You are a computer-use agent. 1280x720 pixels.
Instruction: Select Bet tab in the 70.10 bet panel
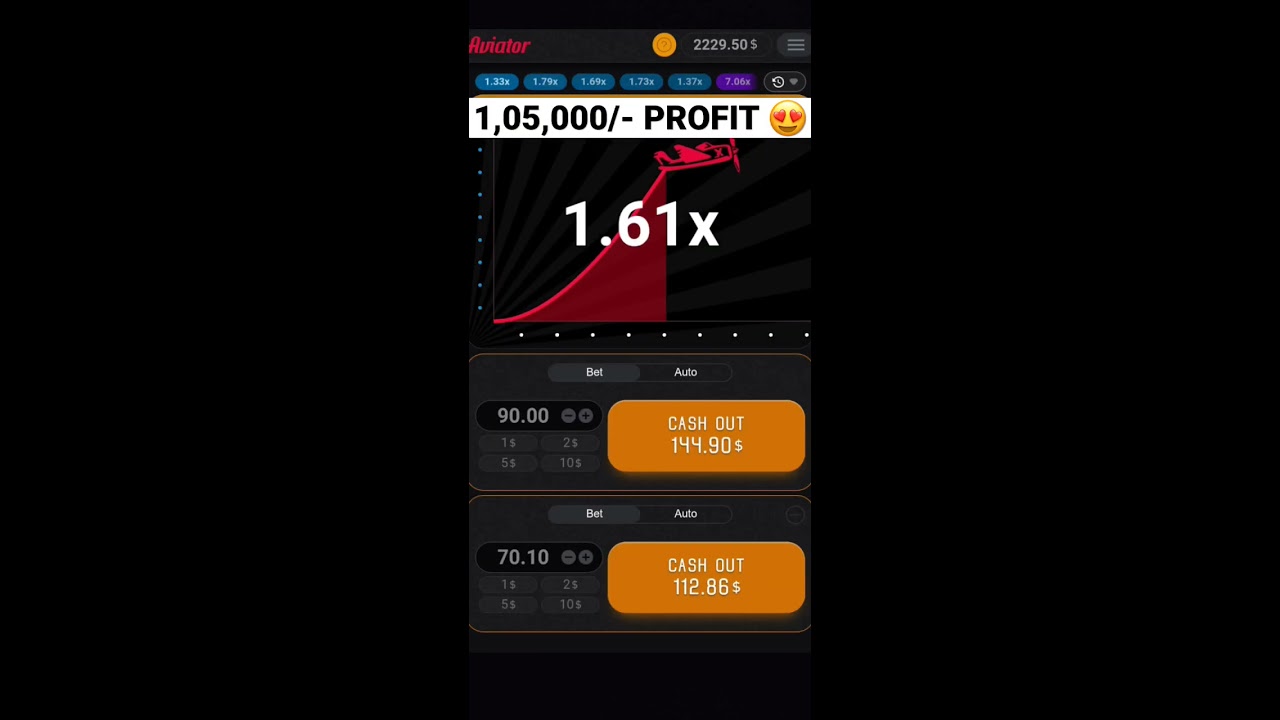(594, 514)
